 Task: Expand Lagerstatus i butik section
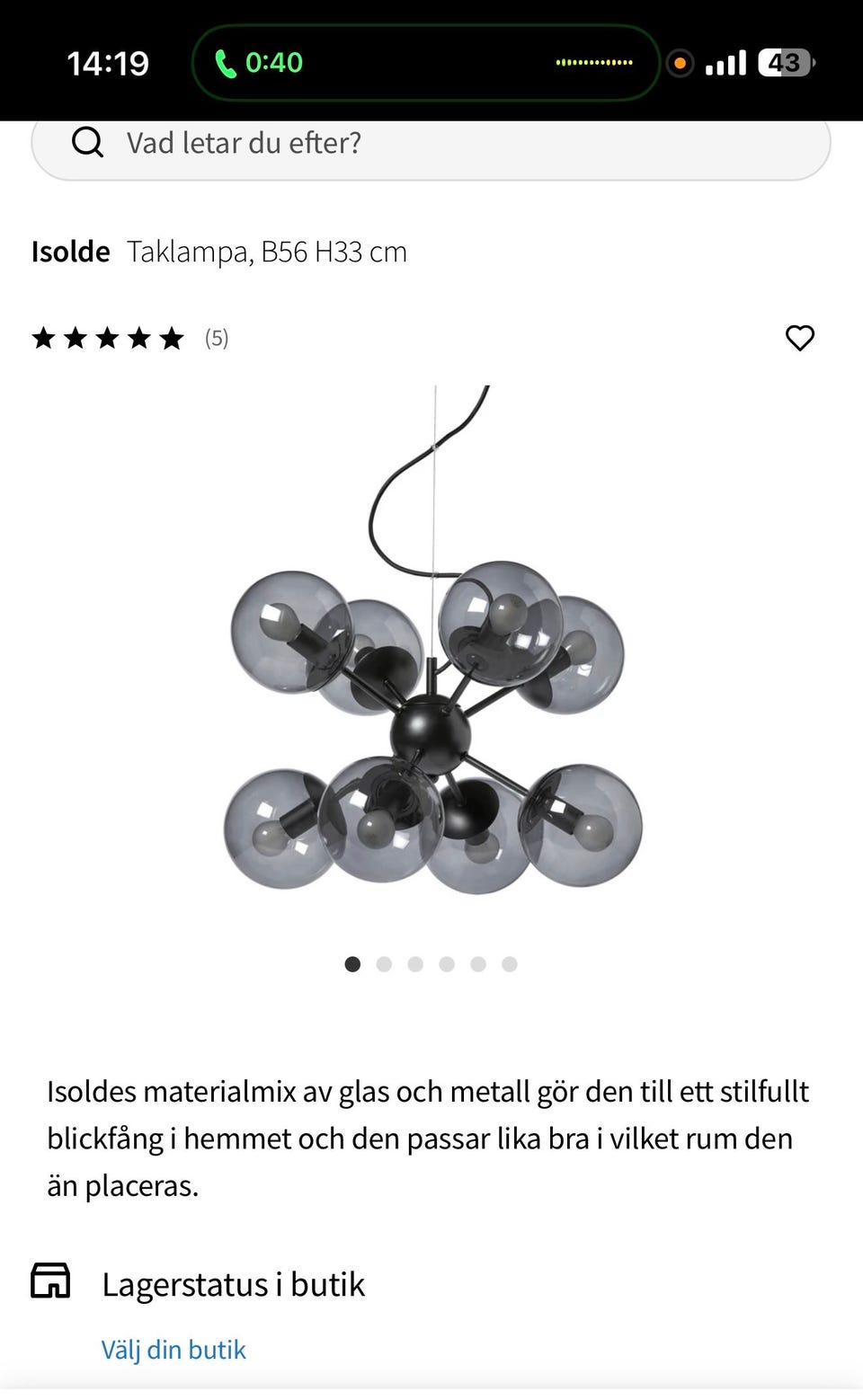click(x=233, y=1283)
